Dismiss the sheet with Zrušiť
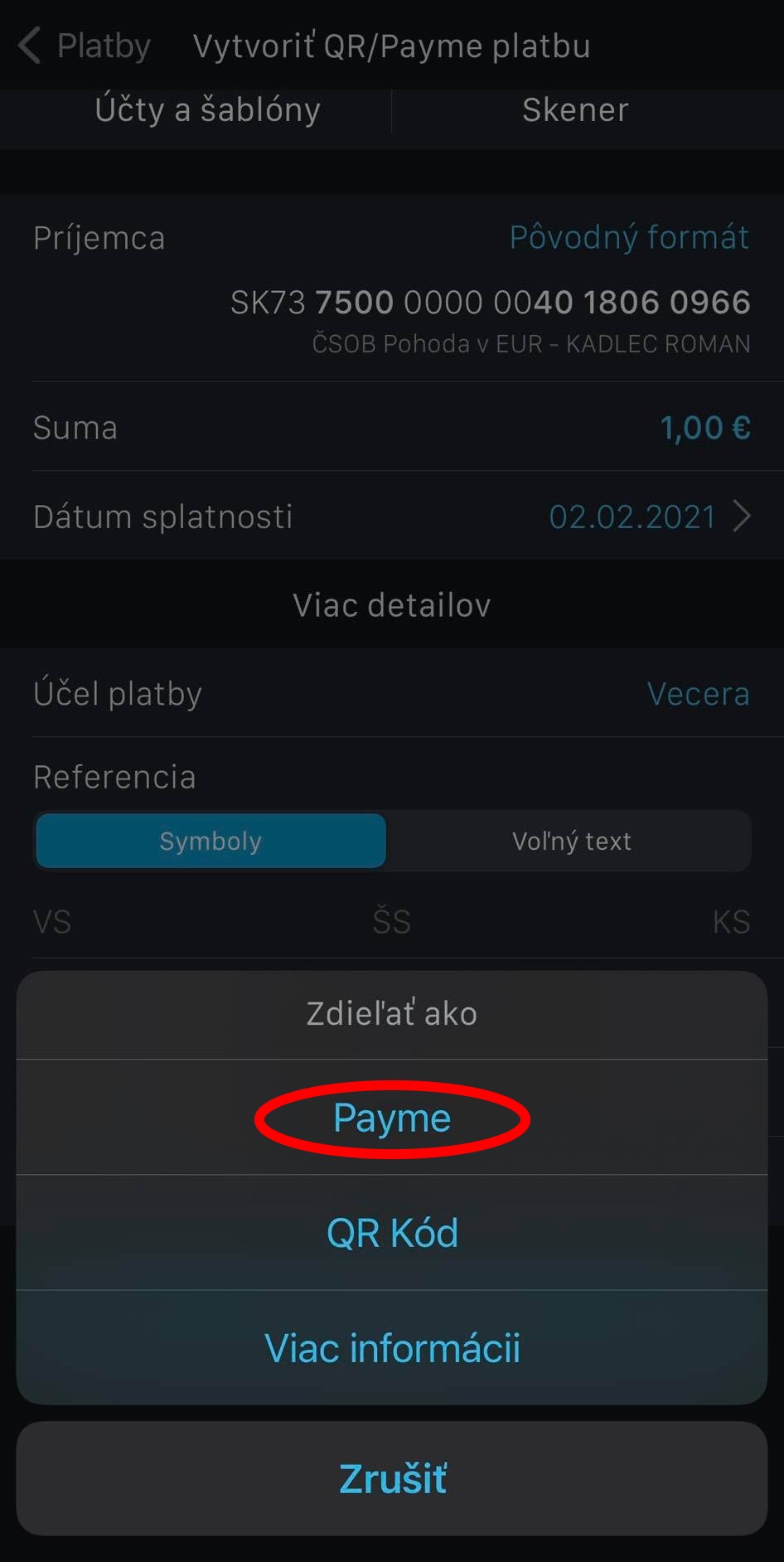This screenshot has height=1562, width=784. tap(392, 1478)
